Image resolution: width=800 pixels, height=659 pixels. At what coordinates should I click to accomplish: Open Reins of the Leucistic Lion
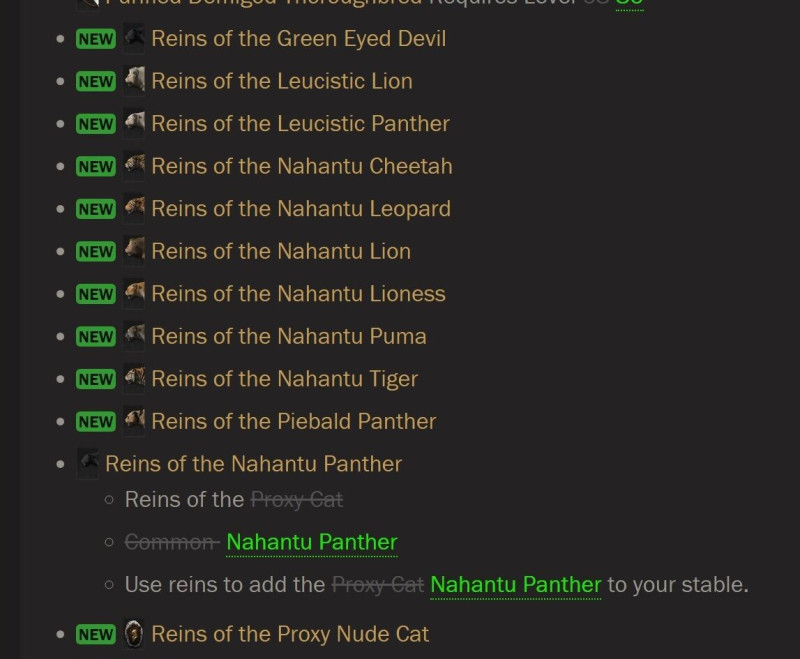[x=281, y=81]
